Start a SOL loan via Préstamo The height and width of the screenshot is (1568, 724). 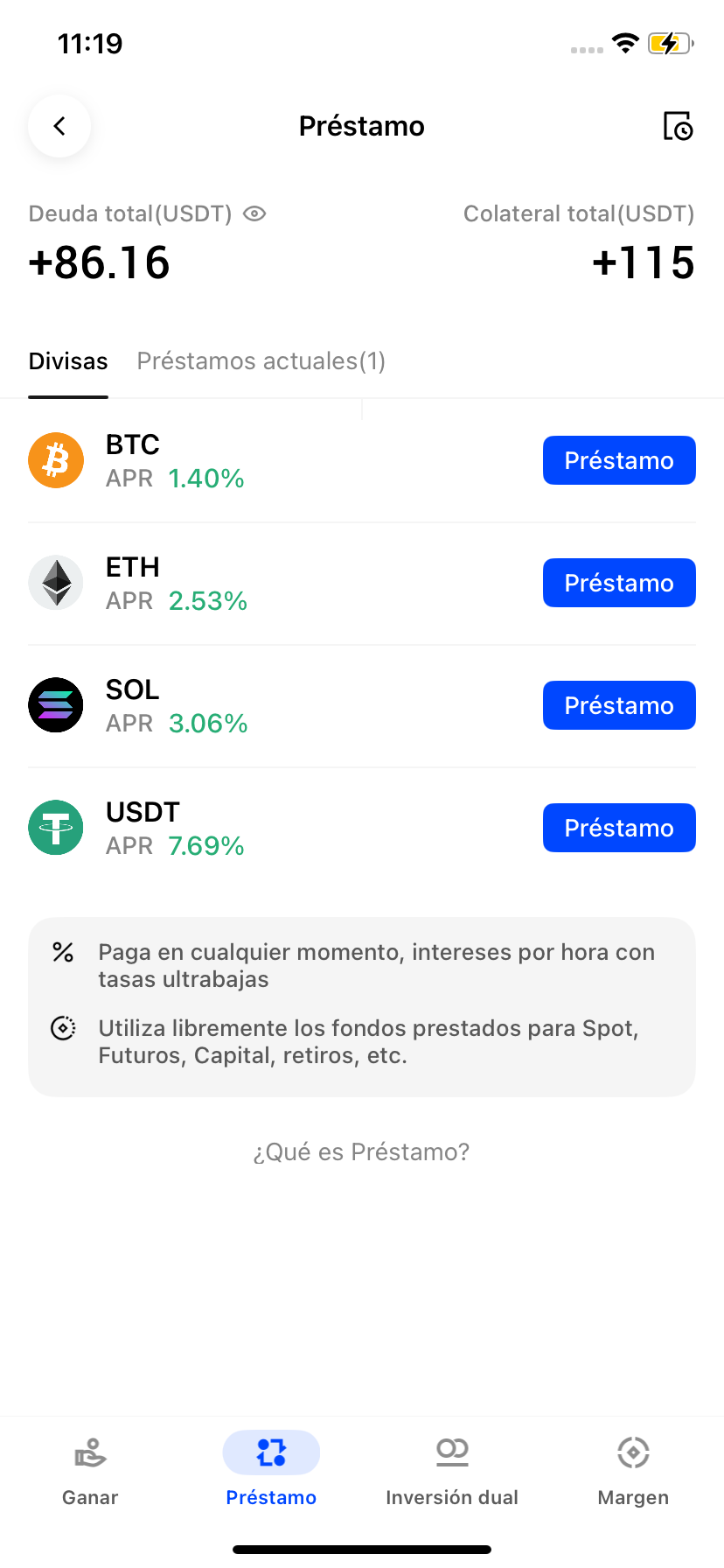[x=618, y=705]
